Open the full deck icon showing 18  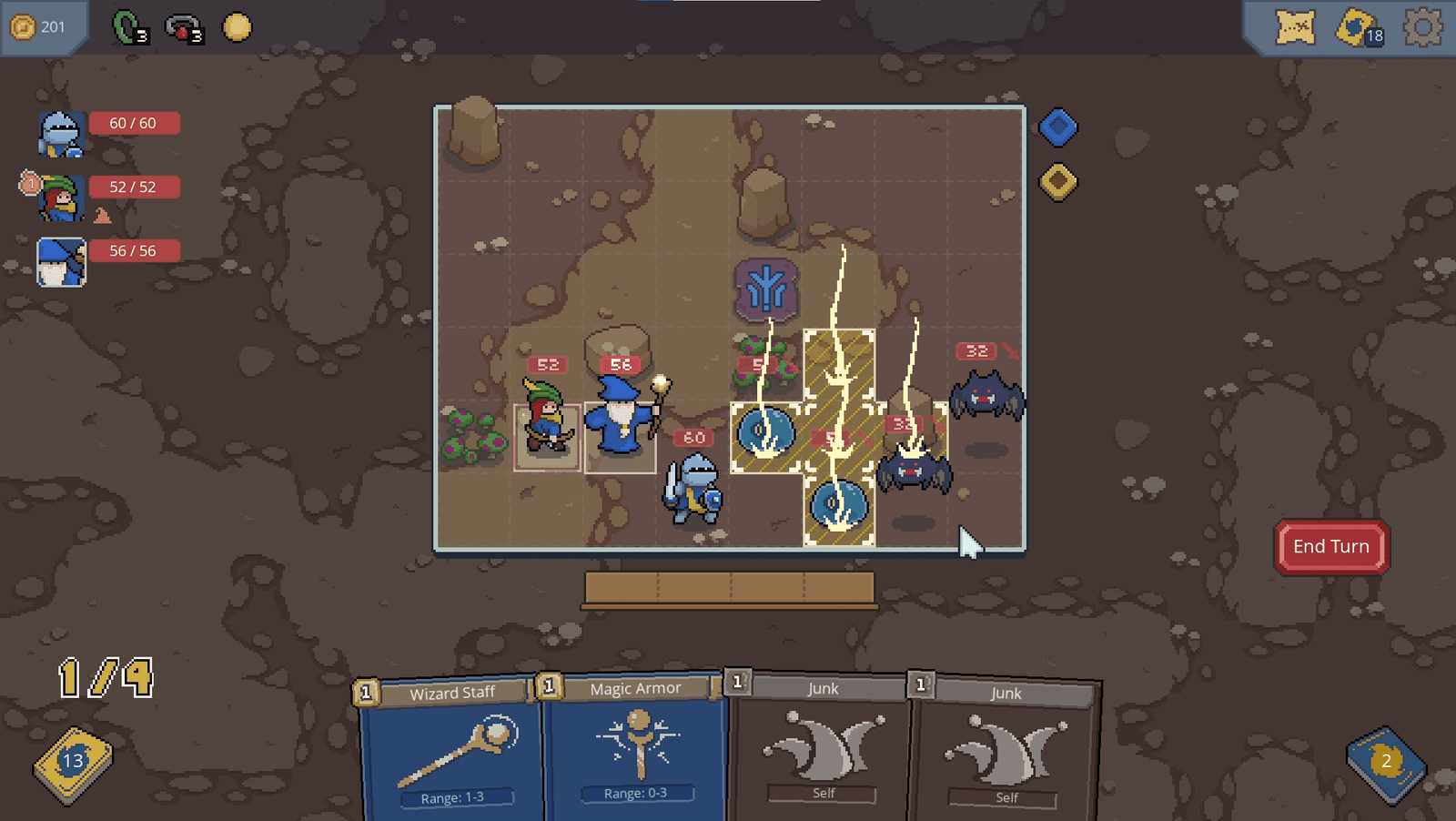1358,28
